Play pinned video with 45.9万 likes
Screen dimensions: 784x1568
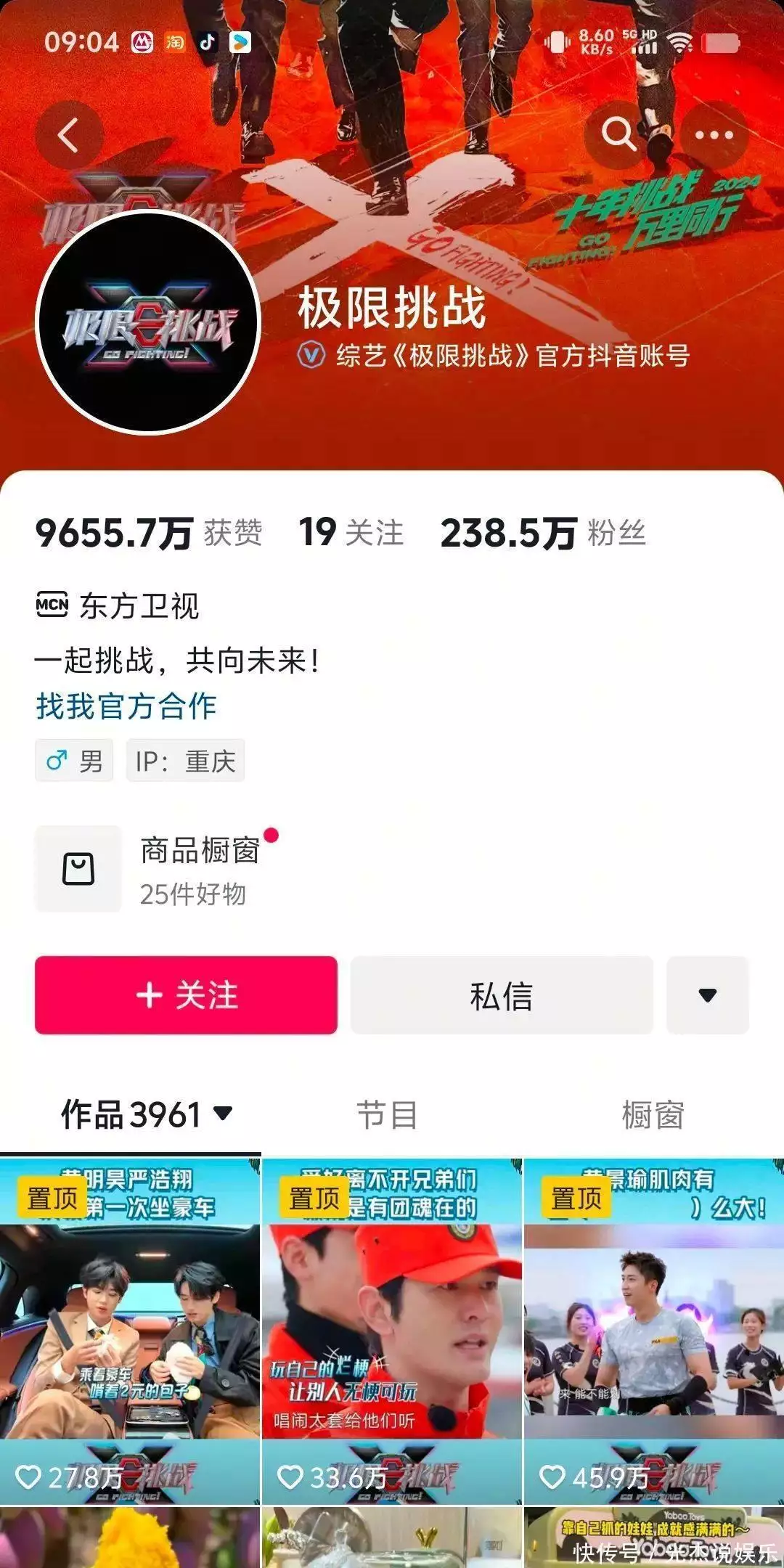click(x=653, y=1330)
